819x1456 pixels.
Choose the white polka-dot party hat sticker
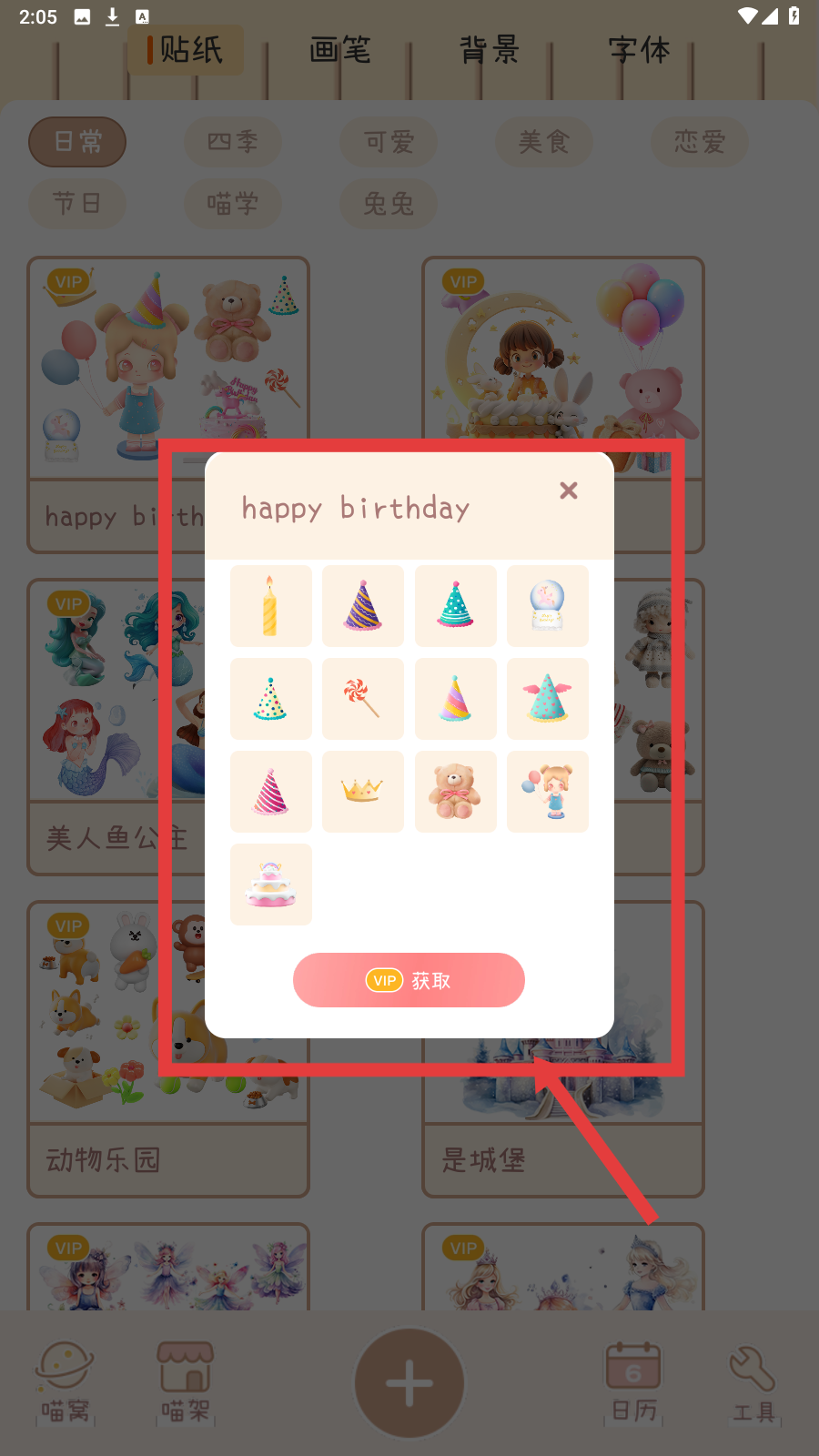(270, 699)
